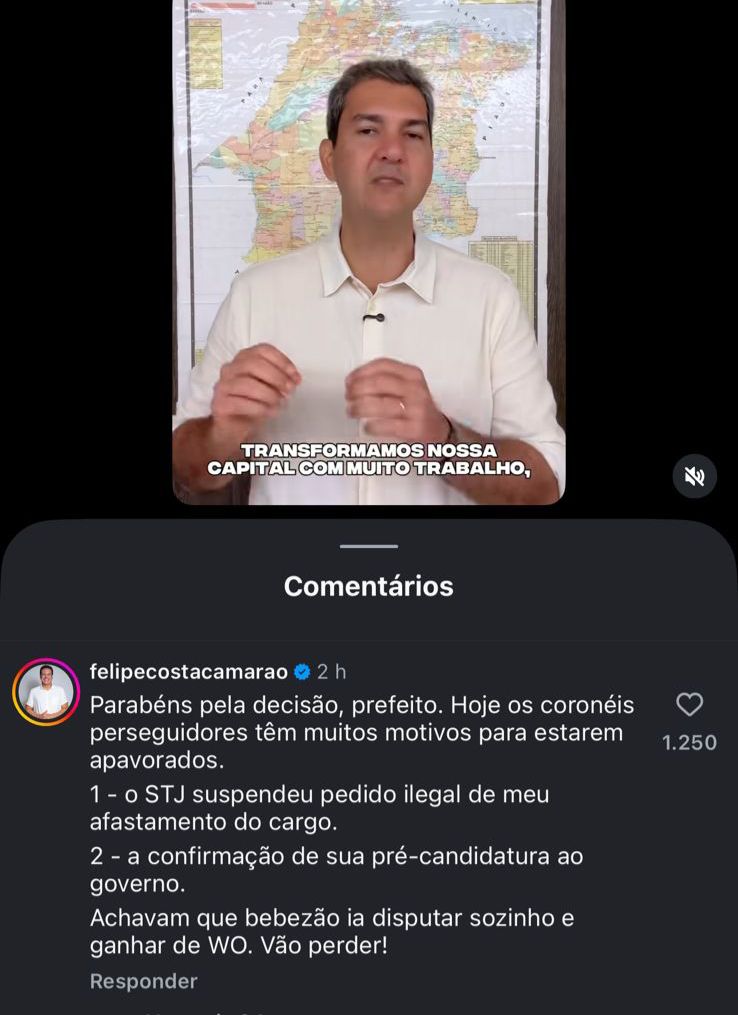Tap the comments sheet drag handle
The width and height of the screenshot is (738, 1015).
[x=369, y=547]
